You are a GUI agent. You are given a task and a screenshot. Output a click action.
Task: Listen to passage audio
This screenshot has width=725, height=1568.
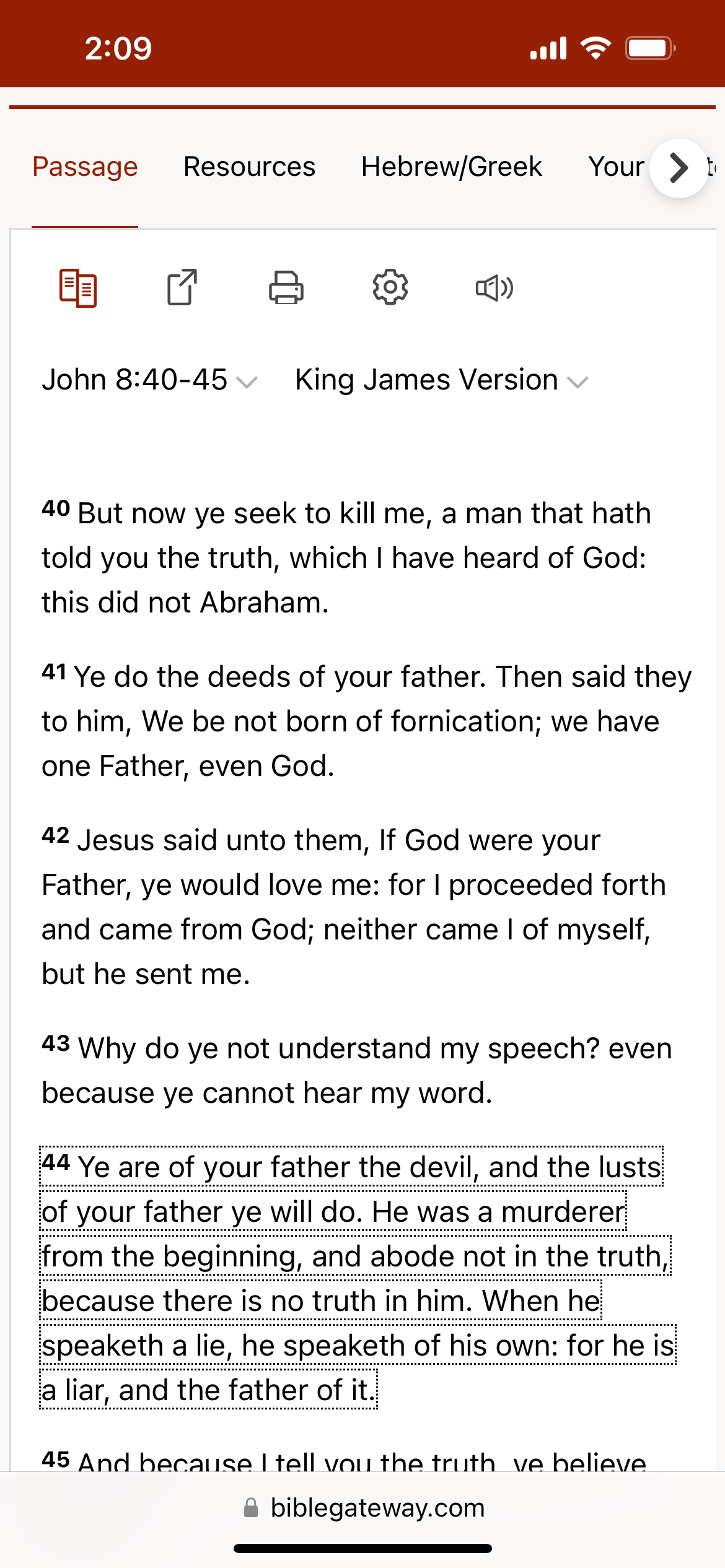494,288
